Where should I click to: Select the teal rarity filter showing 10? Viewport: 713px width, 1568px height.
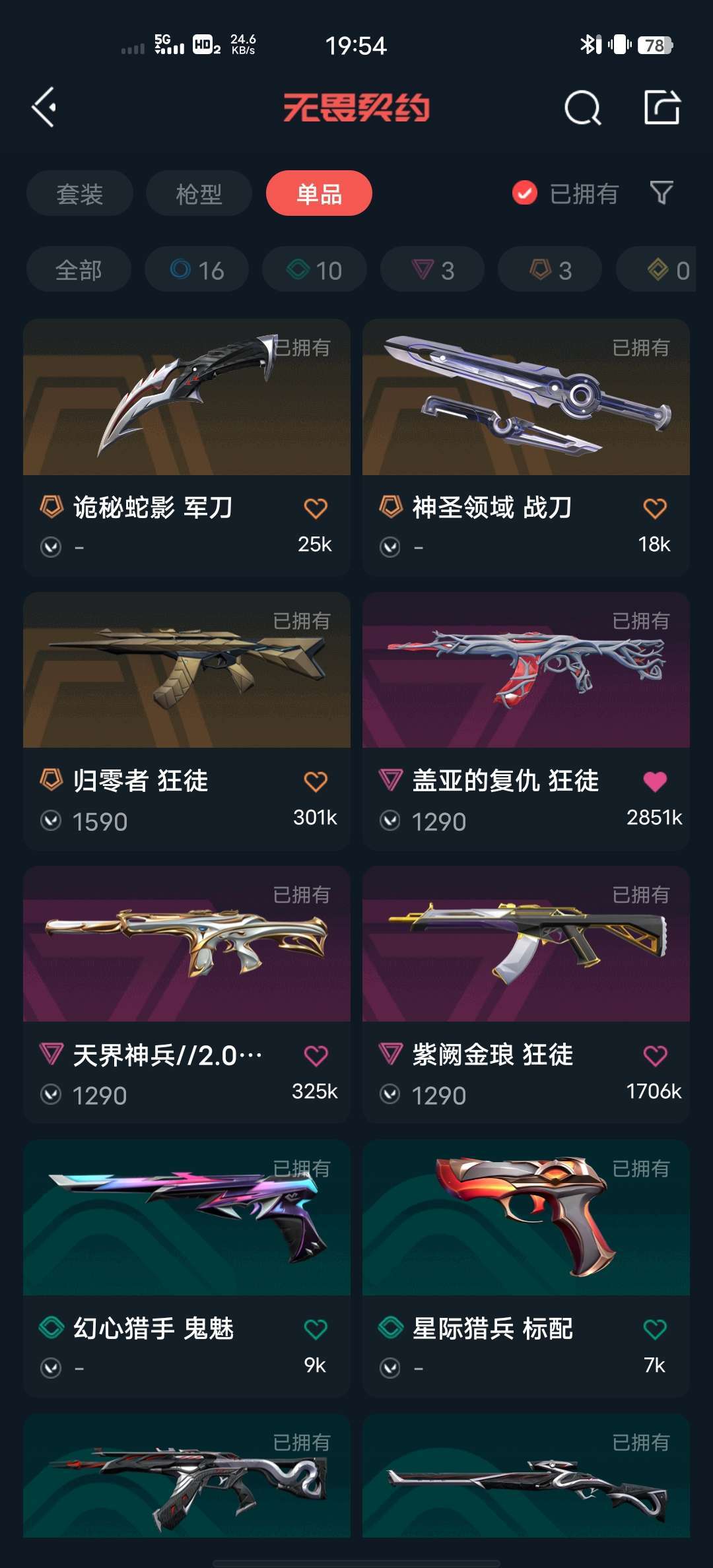314,269
